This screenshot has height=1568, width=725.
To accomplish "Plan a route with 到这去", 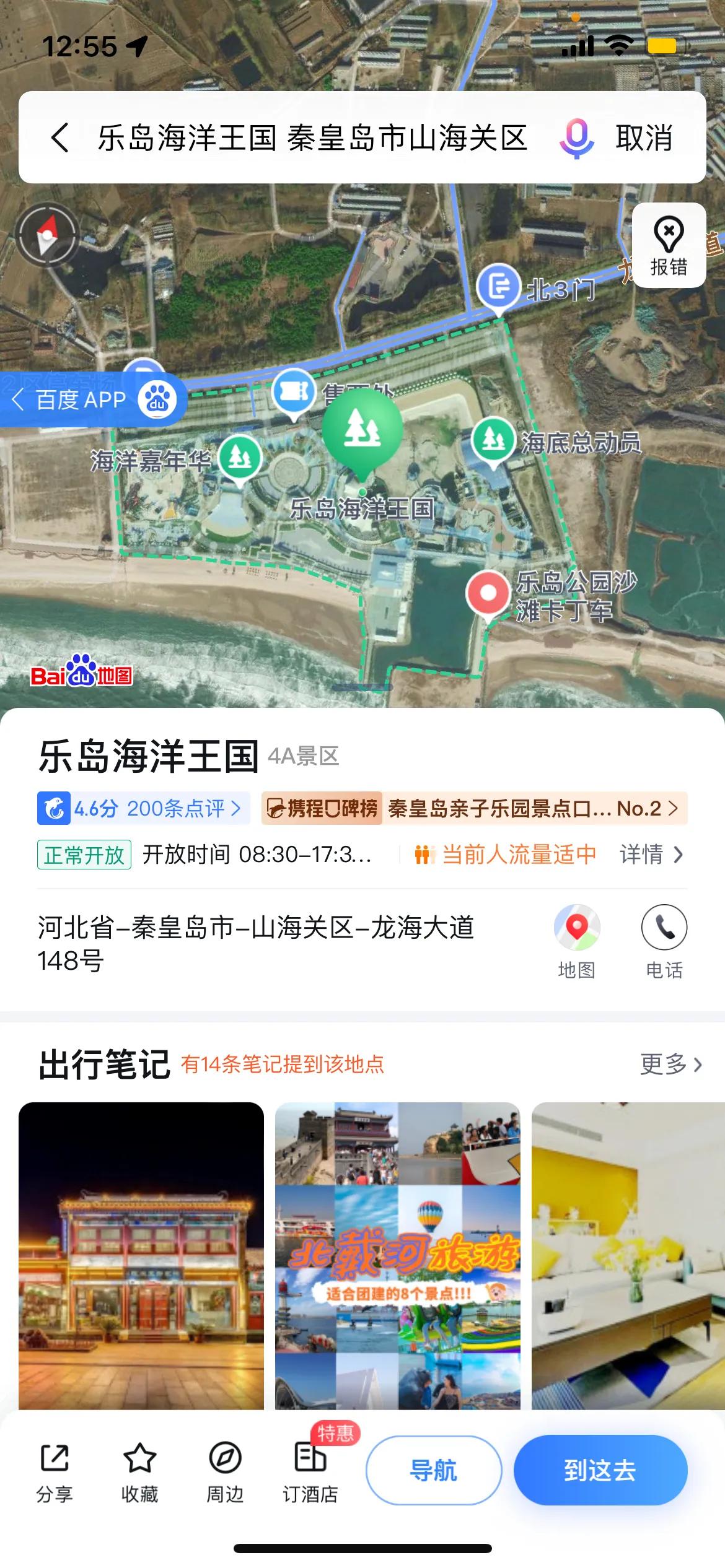I will 600,1470.
